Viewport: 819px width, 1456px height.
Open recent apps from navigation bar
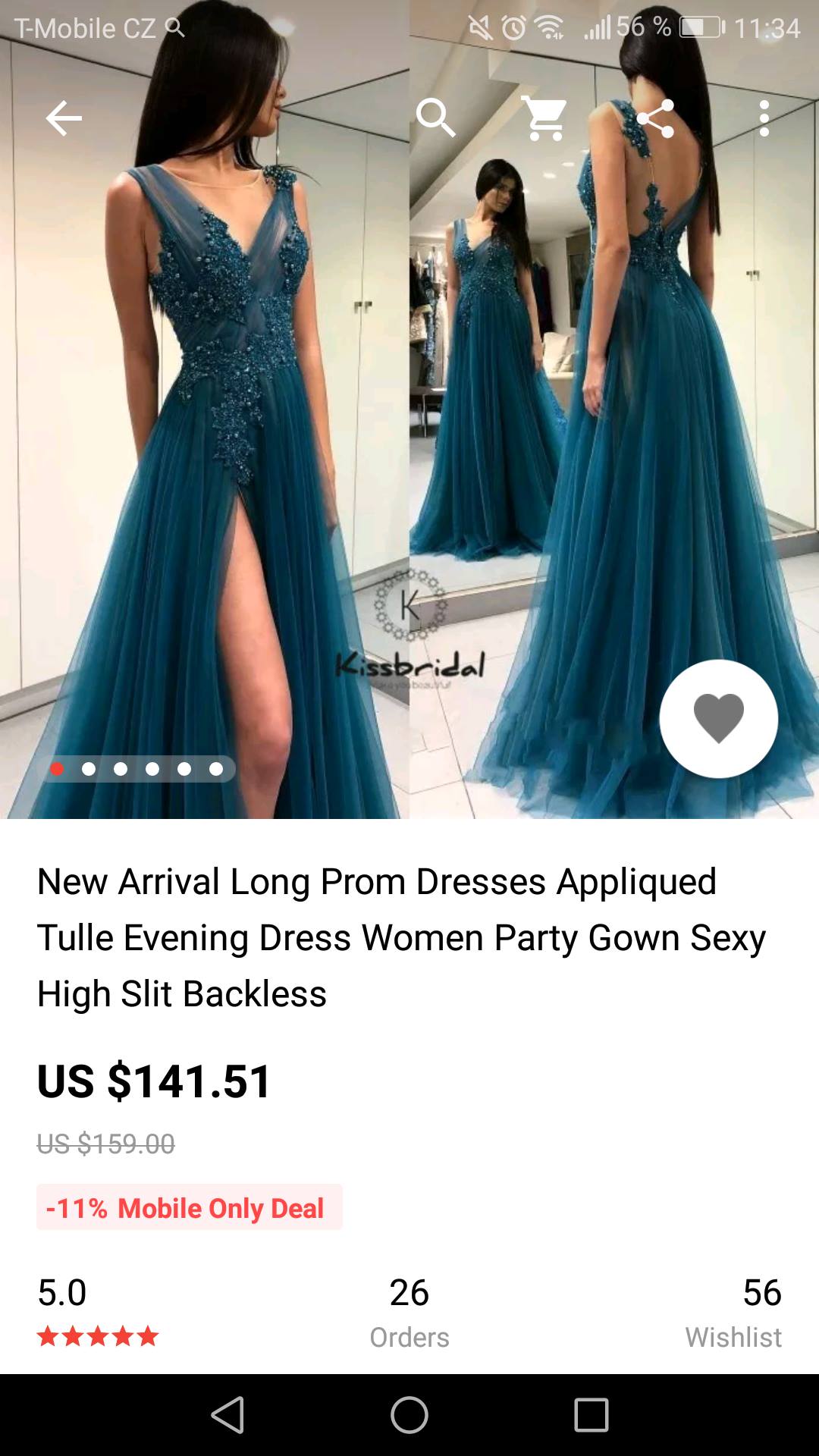pos(591,1415)
